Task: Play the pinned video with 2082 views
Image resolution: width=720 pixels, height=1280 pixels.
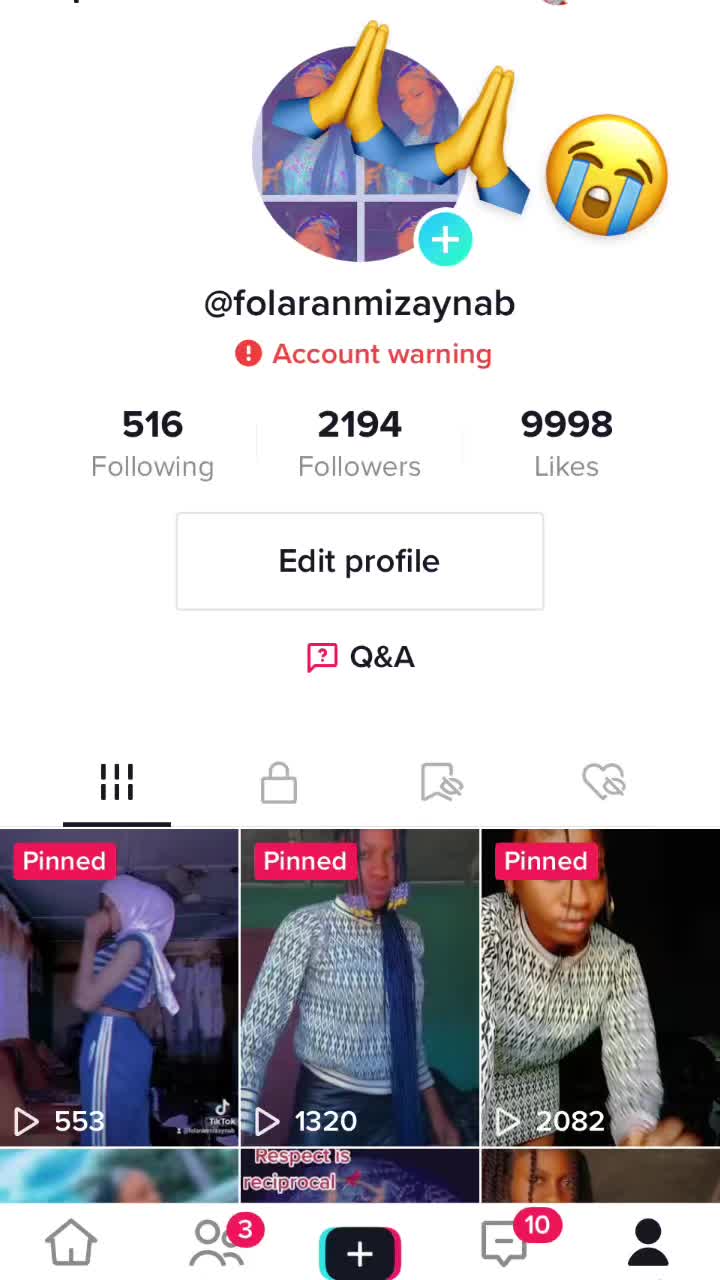Action: tap(601, 987)
